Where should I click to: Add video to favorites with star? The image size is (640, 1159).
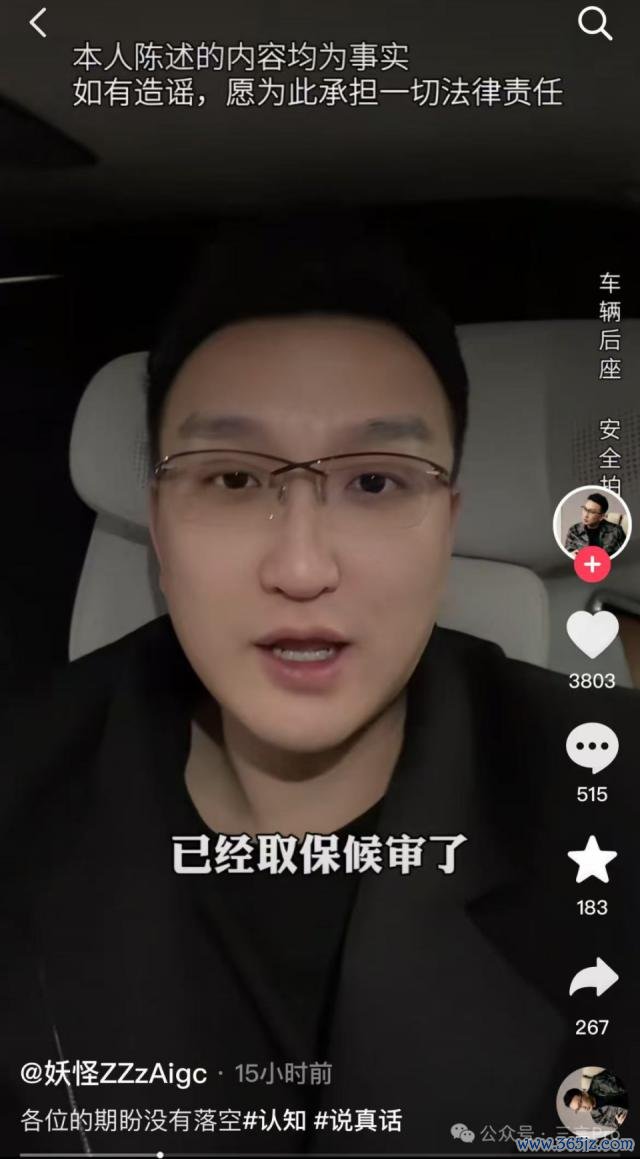(592, 862)
